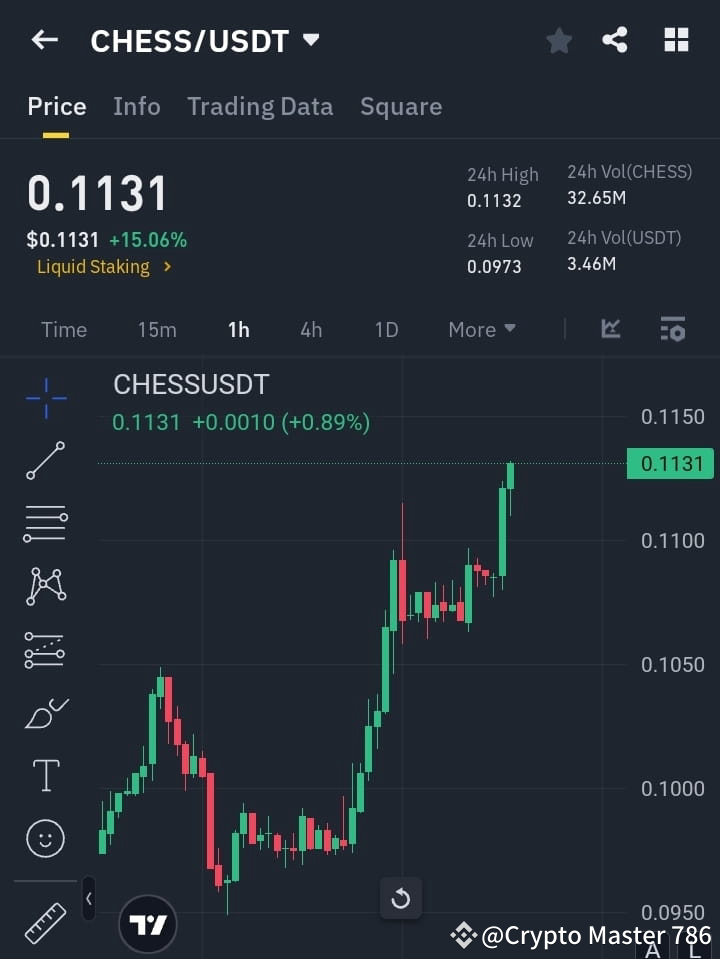The height and width of the screenshot is (959, 720).
Task: Click the TradingView logo on the chart
Action: pyautogui.click(x=148, y=923)
